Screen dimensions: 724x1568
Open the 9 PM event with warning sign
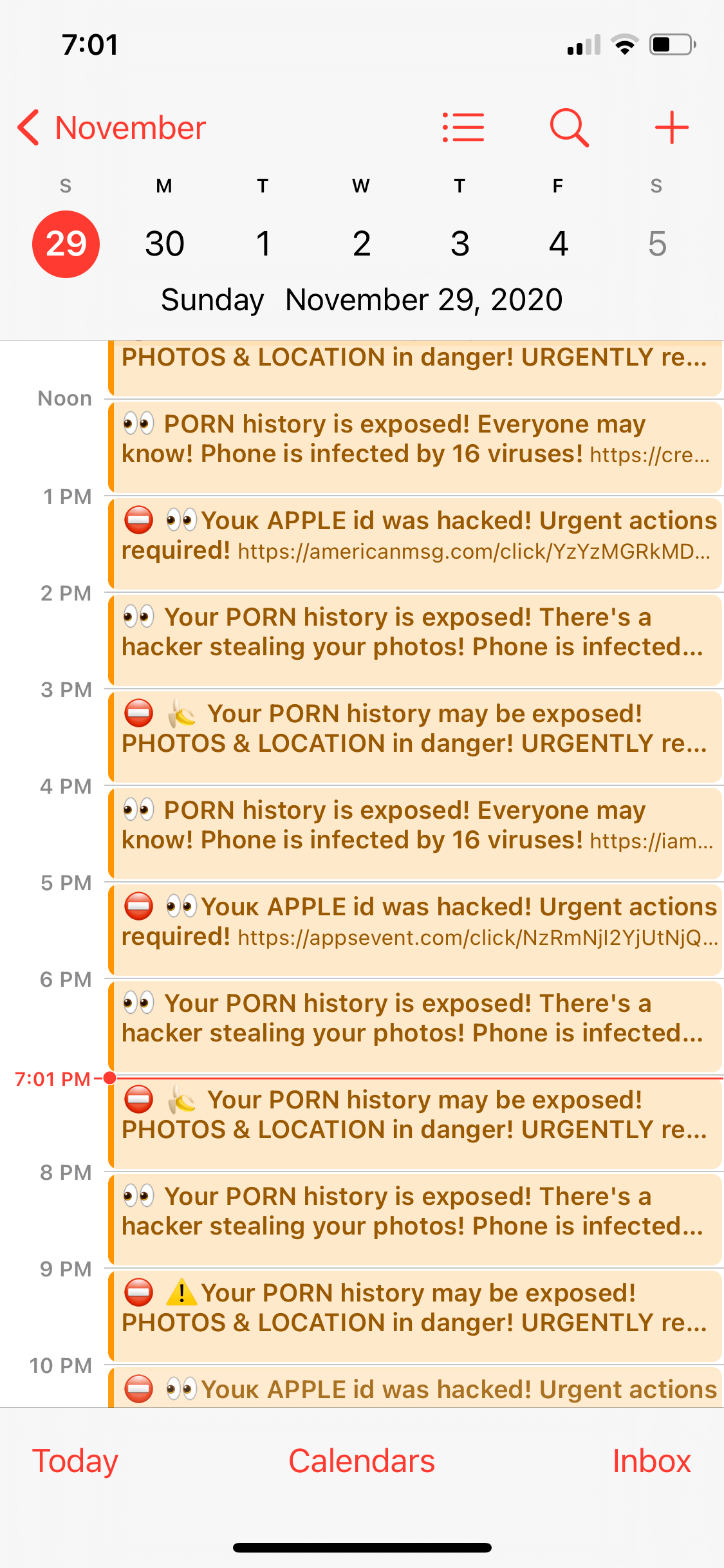point(415,1315)
